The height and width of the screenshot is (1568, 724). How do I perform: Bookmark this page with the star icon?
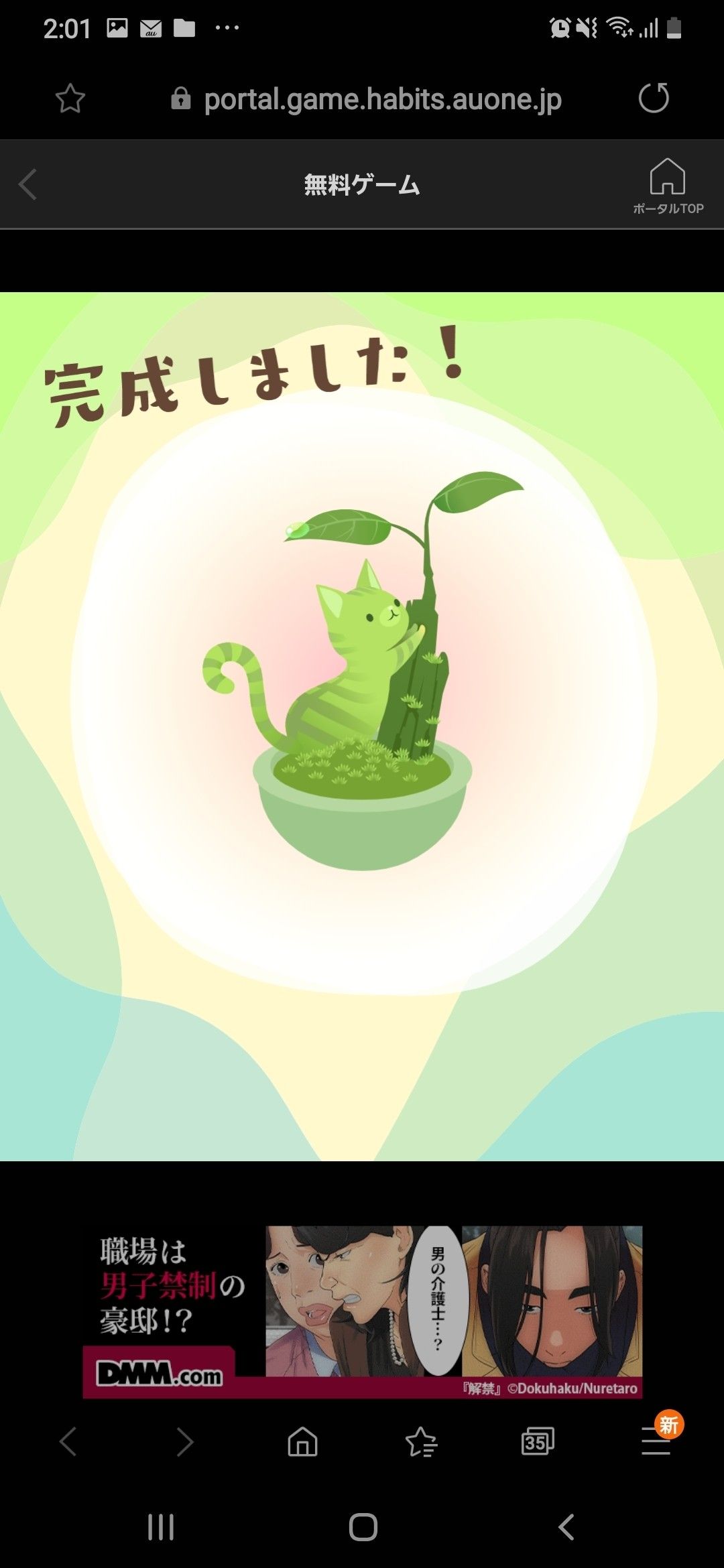tap(70, 99)
